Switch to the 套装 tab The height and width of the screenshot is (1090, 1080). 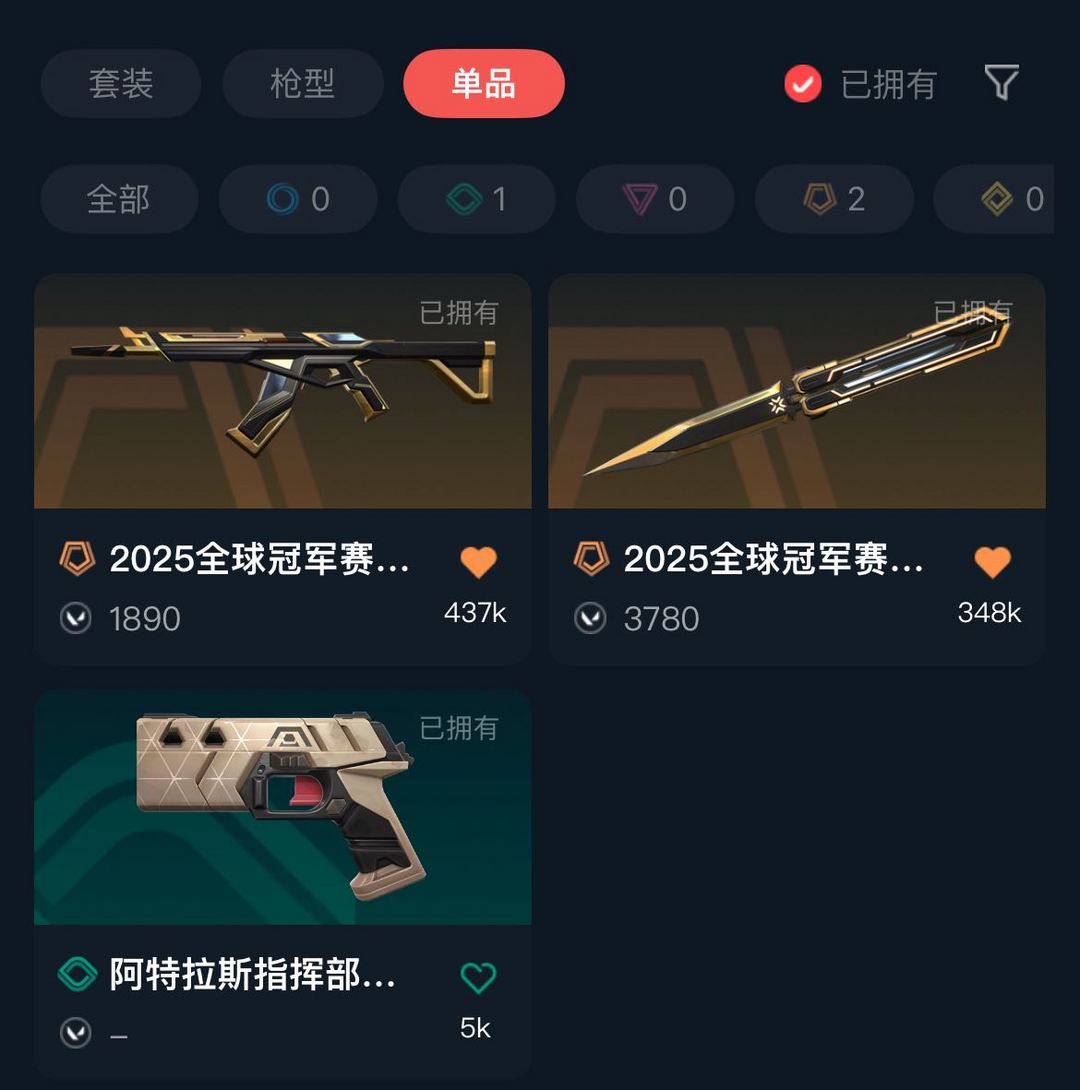click(x=120, y=84)
